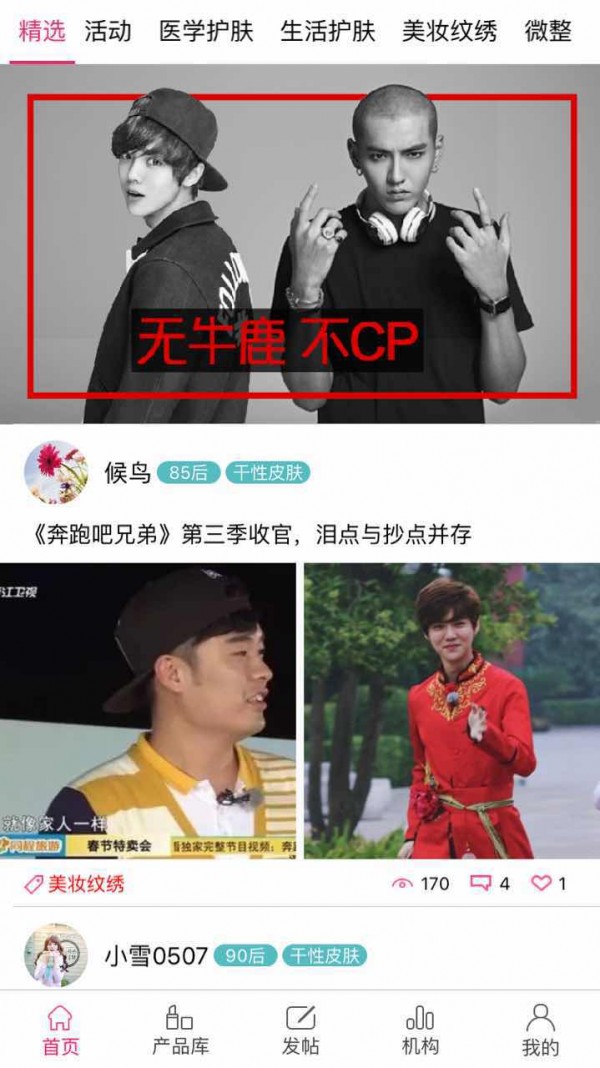This screenshot has height=1068, width=600.
Task: Open 小雪0507's profile avatar
Action: pos(56,955)
